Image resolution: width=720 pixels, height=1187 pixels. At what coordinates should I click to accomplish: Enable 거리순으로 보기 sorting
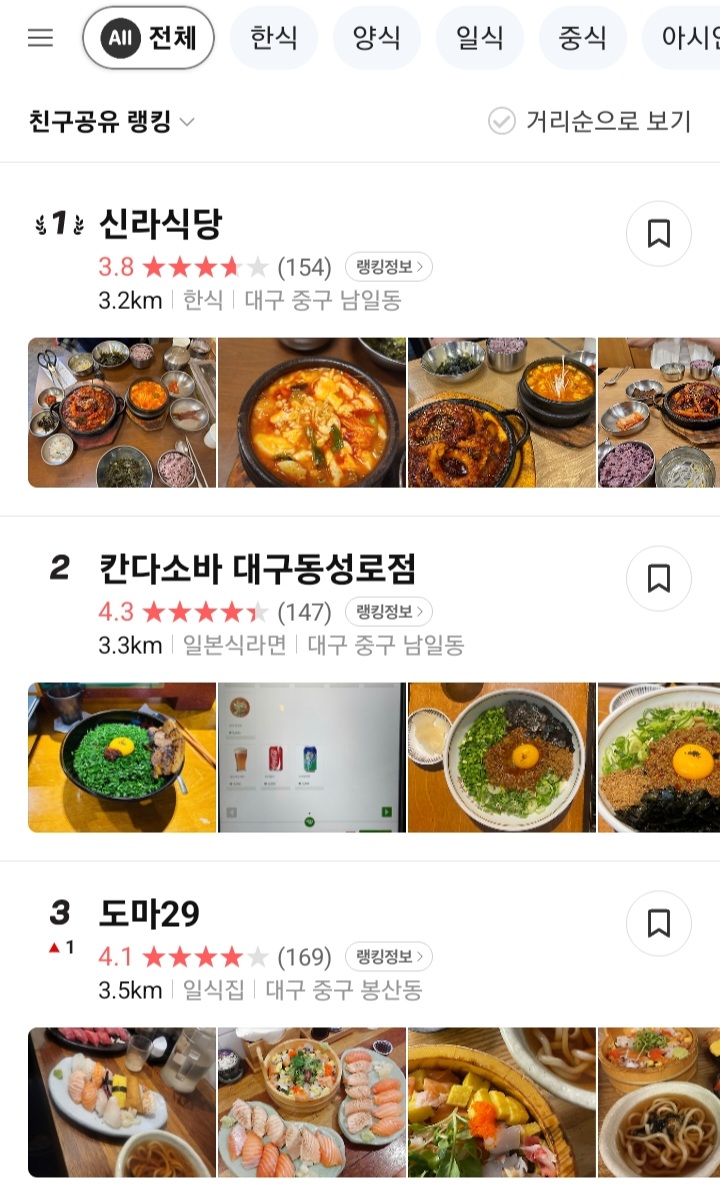coord(590,122)
